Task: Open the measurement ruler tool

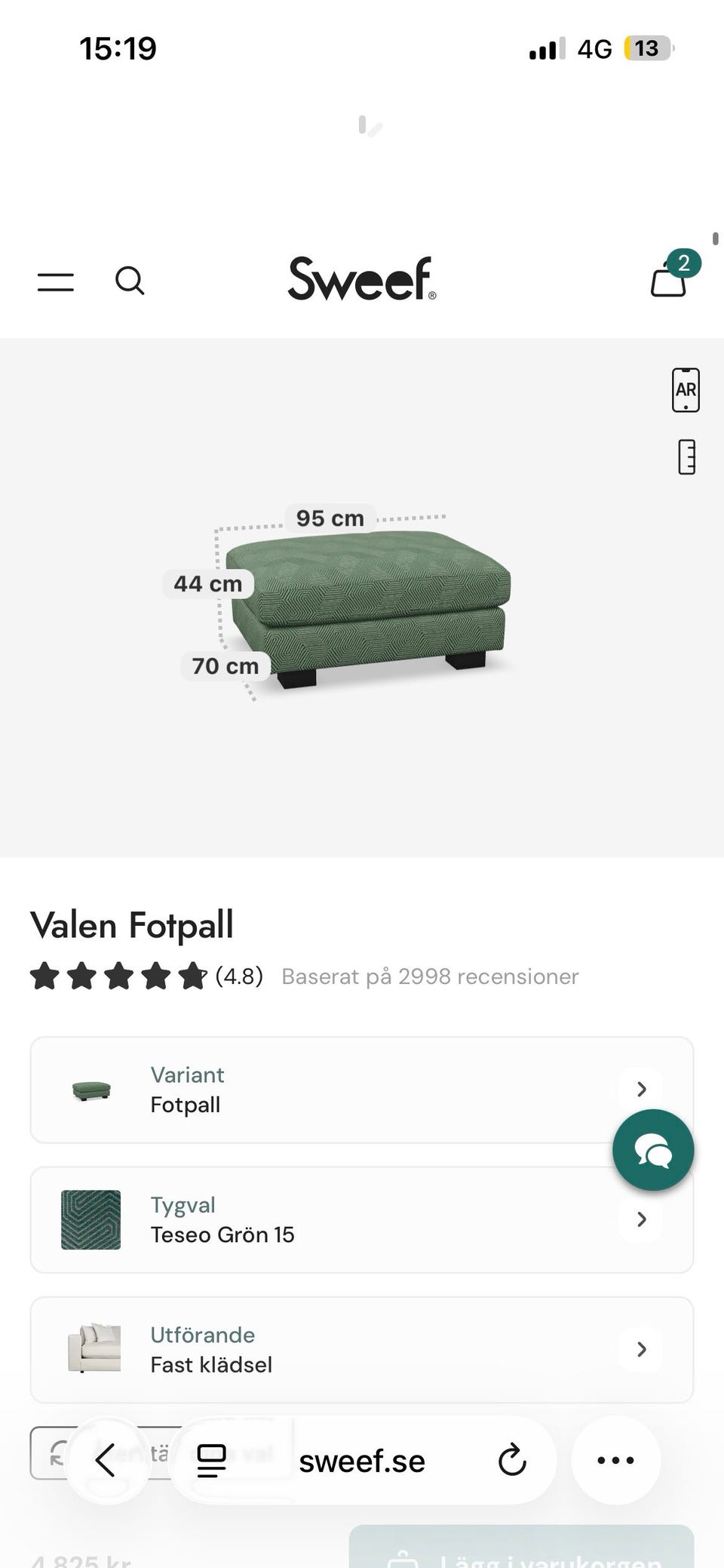Action: click(x=686, y=457)
